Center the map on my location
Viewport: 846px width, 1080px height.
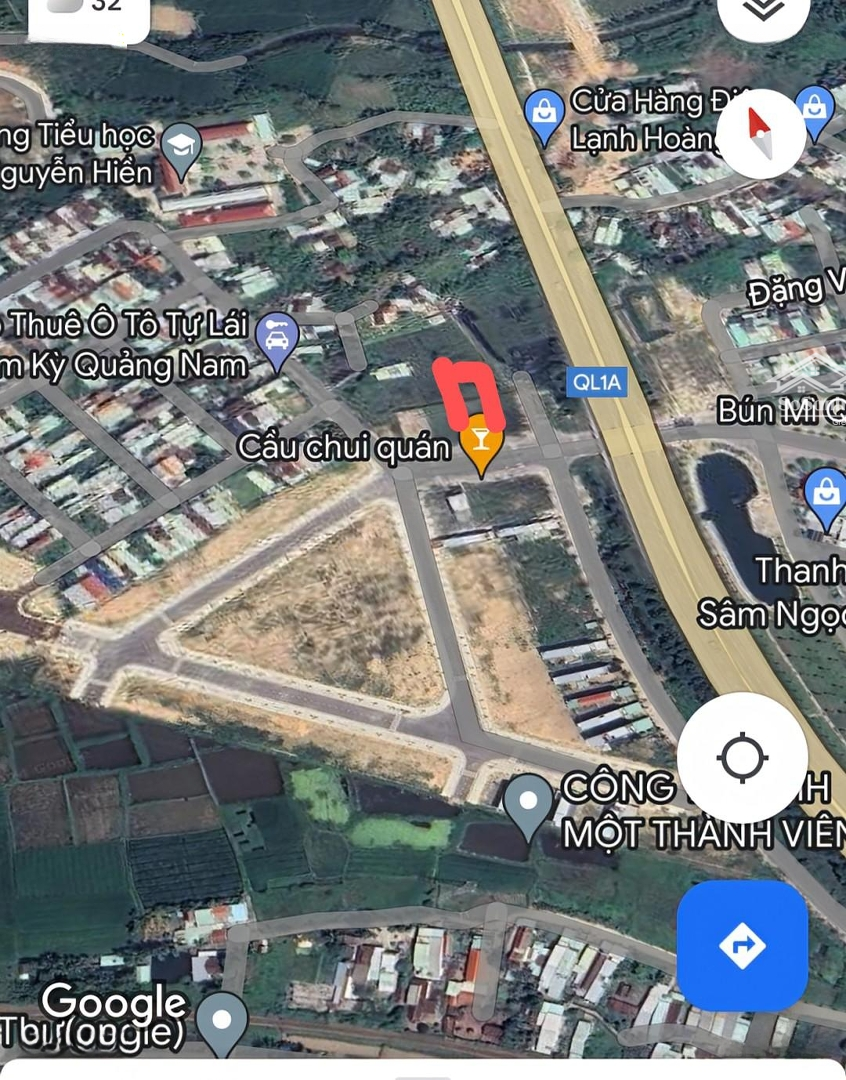pos(742,757)
